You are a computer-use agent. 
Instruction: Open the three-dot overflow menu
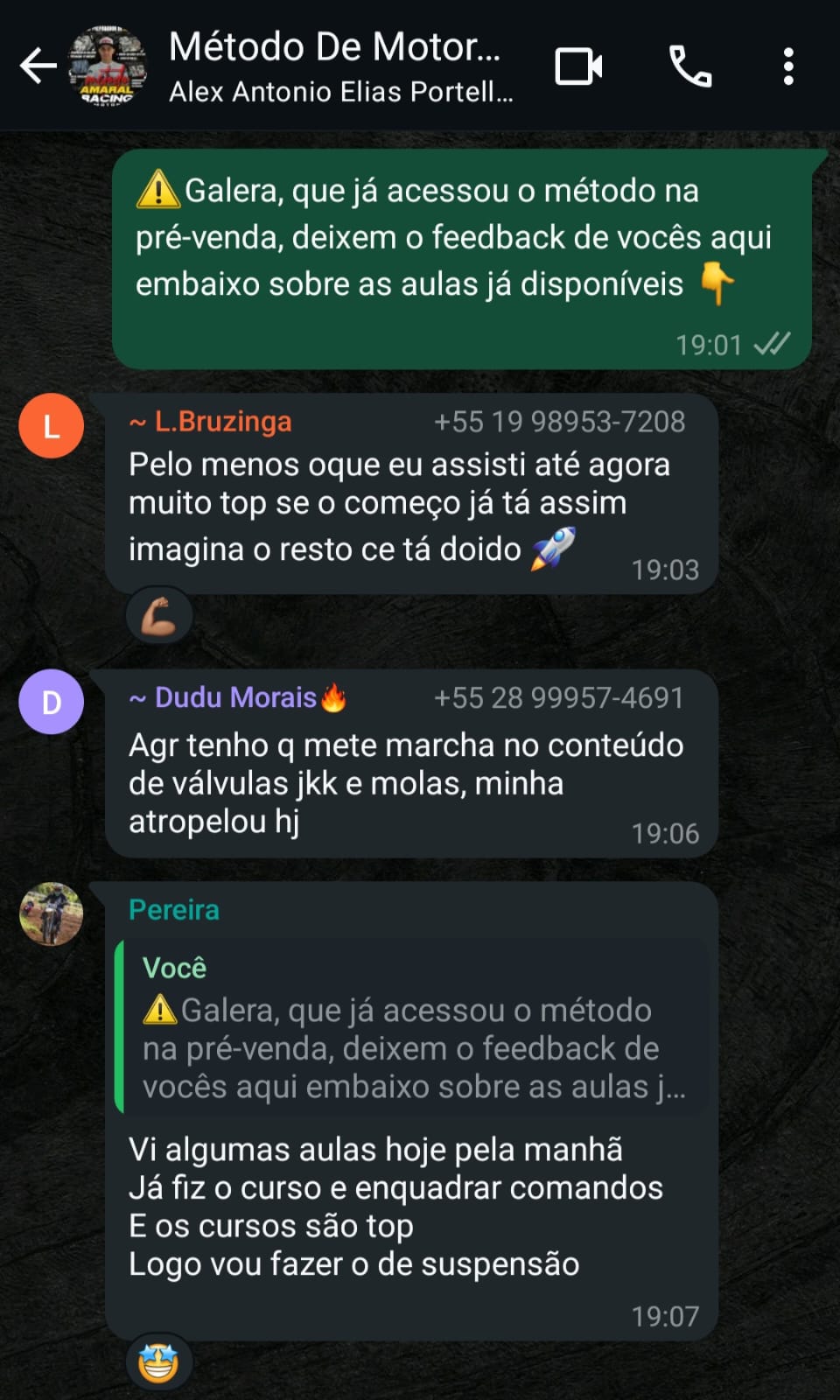(x=788, y=66)
